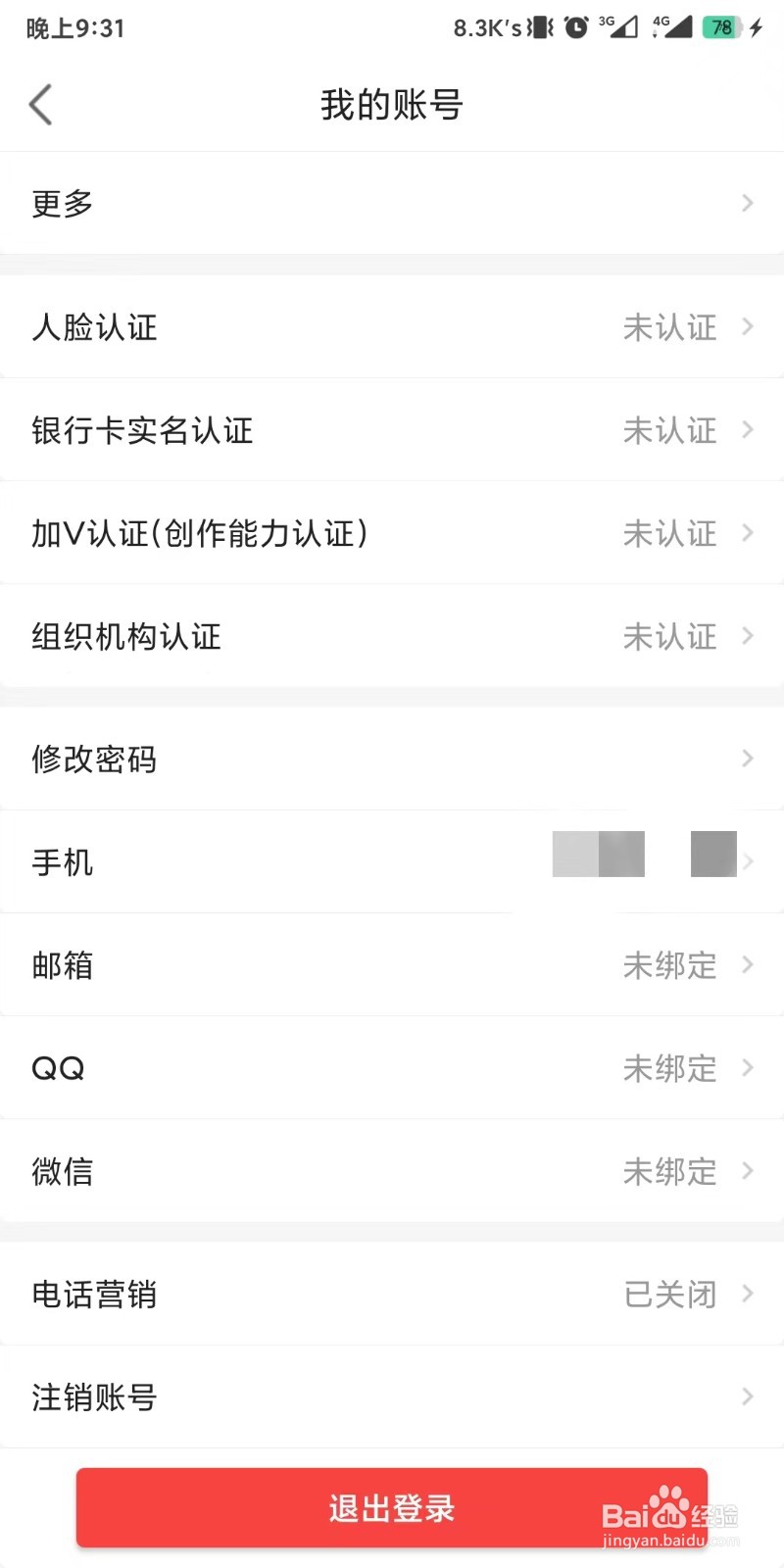This screenshot has width=784, height=1568.
Task: Open 银行卡实名认证 bank card verification
Action: [392, 431]
